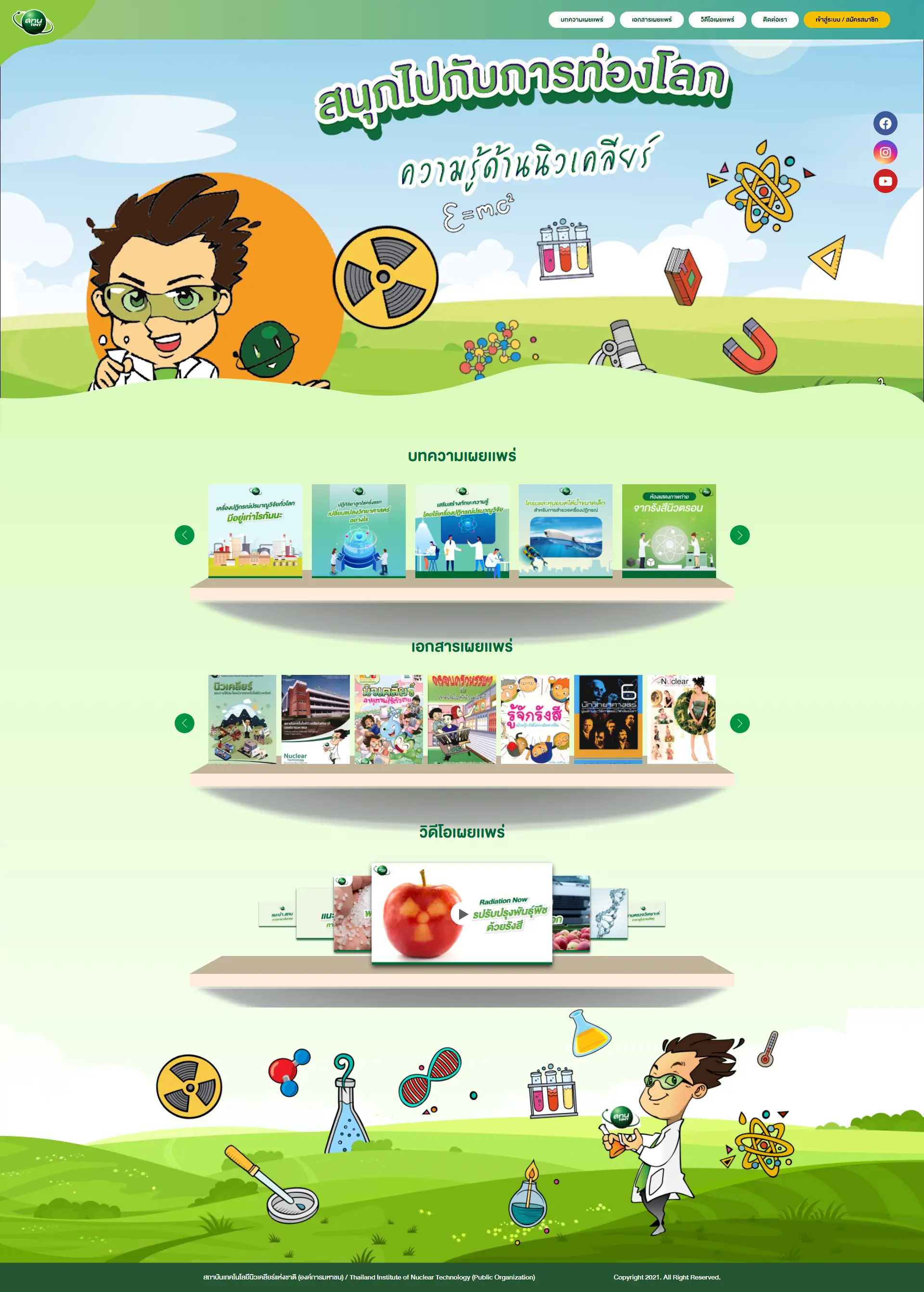Show previous articles with the left arrow

184,535
